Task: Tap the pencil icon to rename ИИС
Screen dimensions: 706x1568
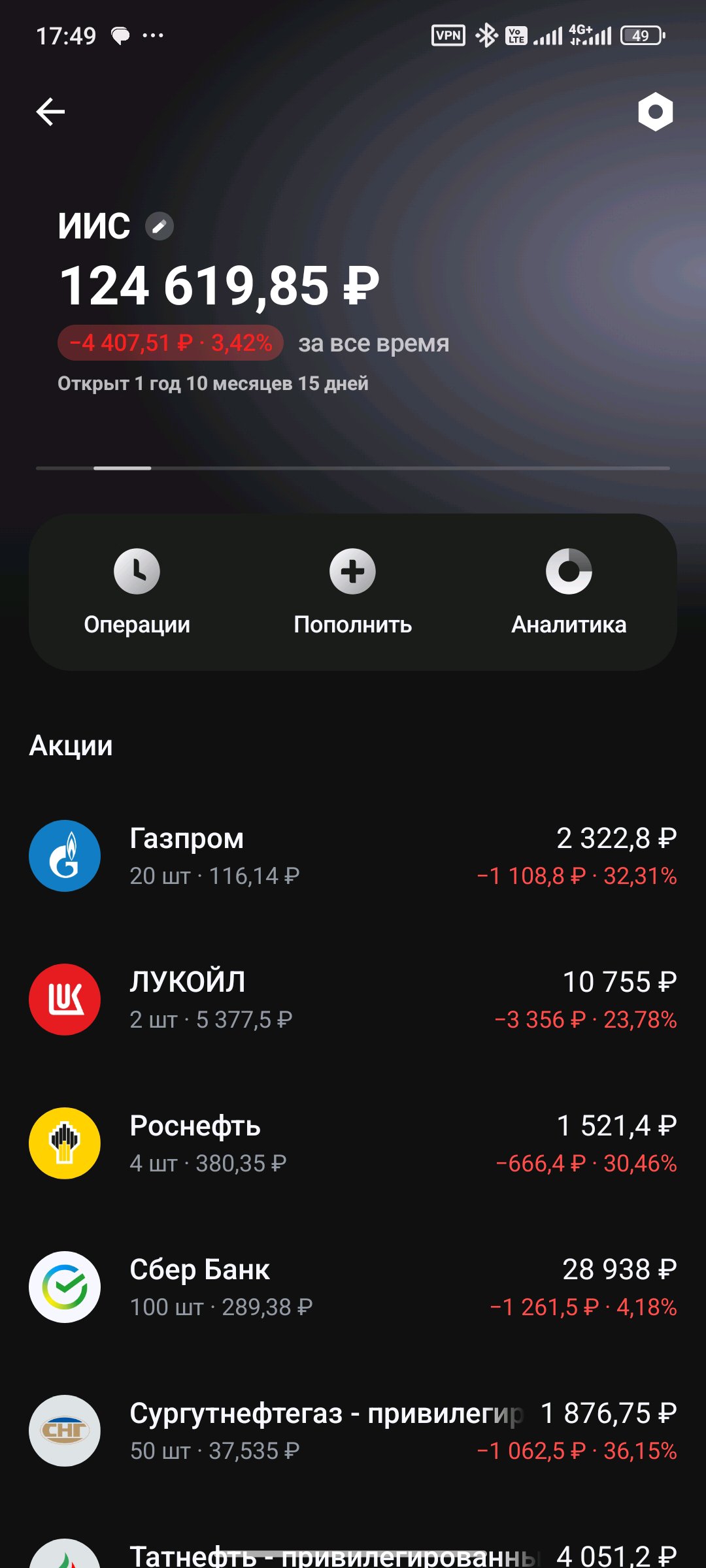Action: pos(158,225)
